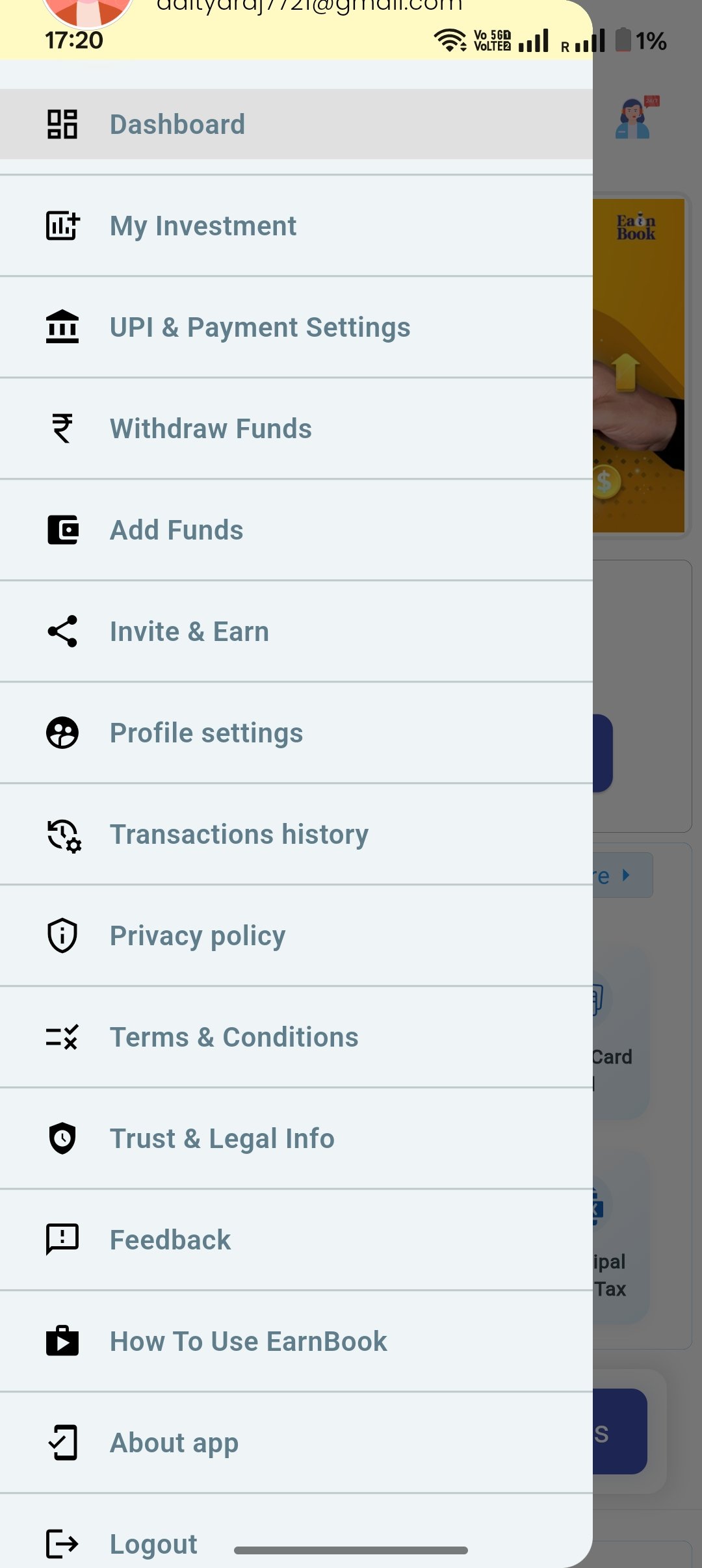This screenshot has width=702, height=1568.
Task: Logout from the account
Action: coord(153,1544)
